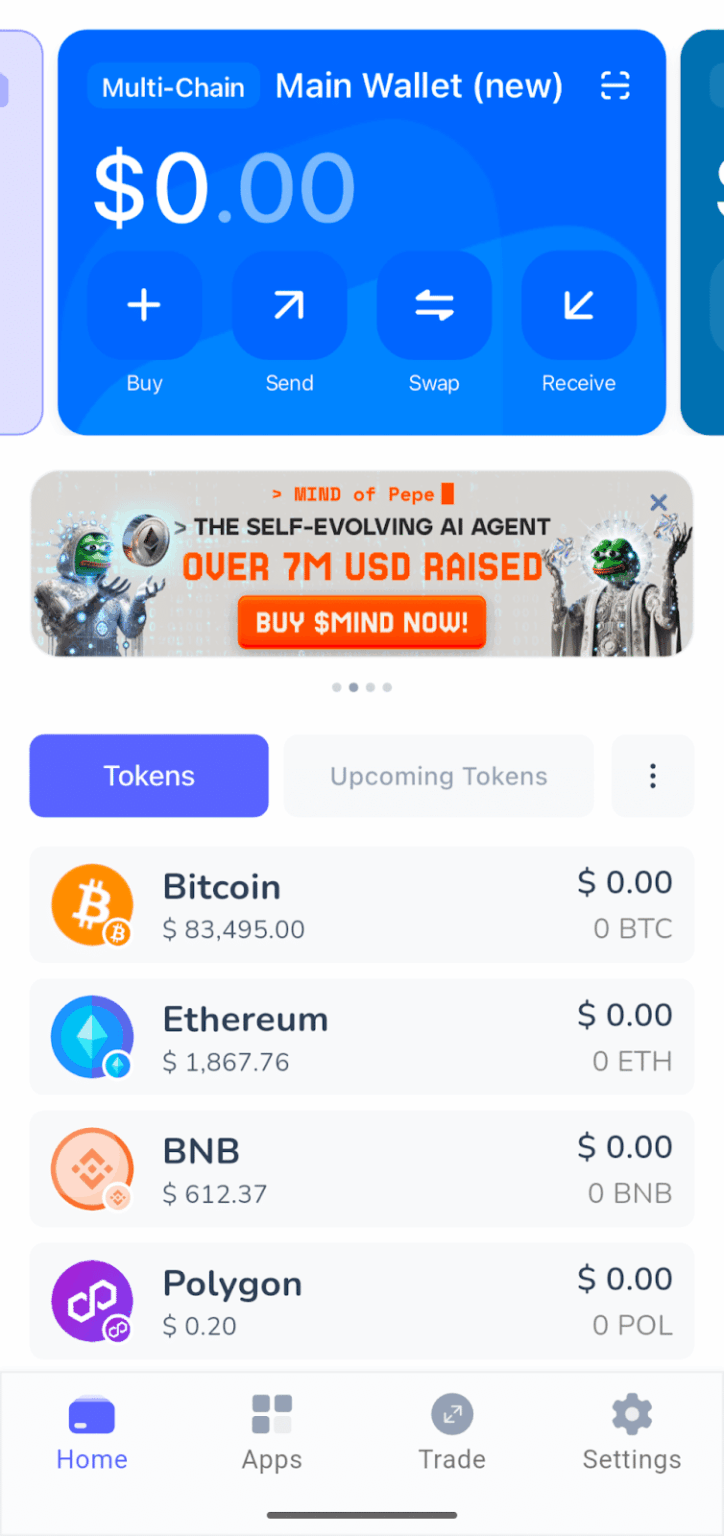Screen dimensions: 724x1536
Task: Select the Polygon token row
Action: point(362,1301)
